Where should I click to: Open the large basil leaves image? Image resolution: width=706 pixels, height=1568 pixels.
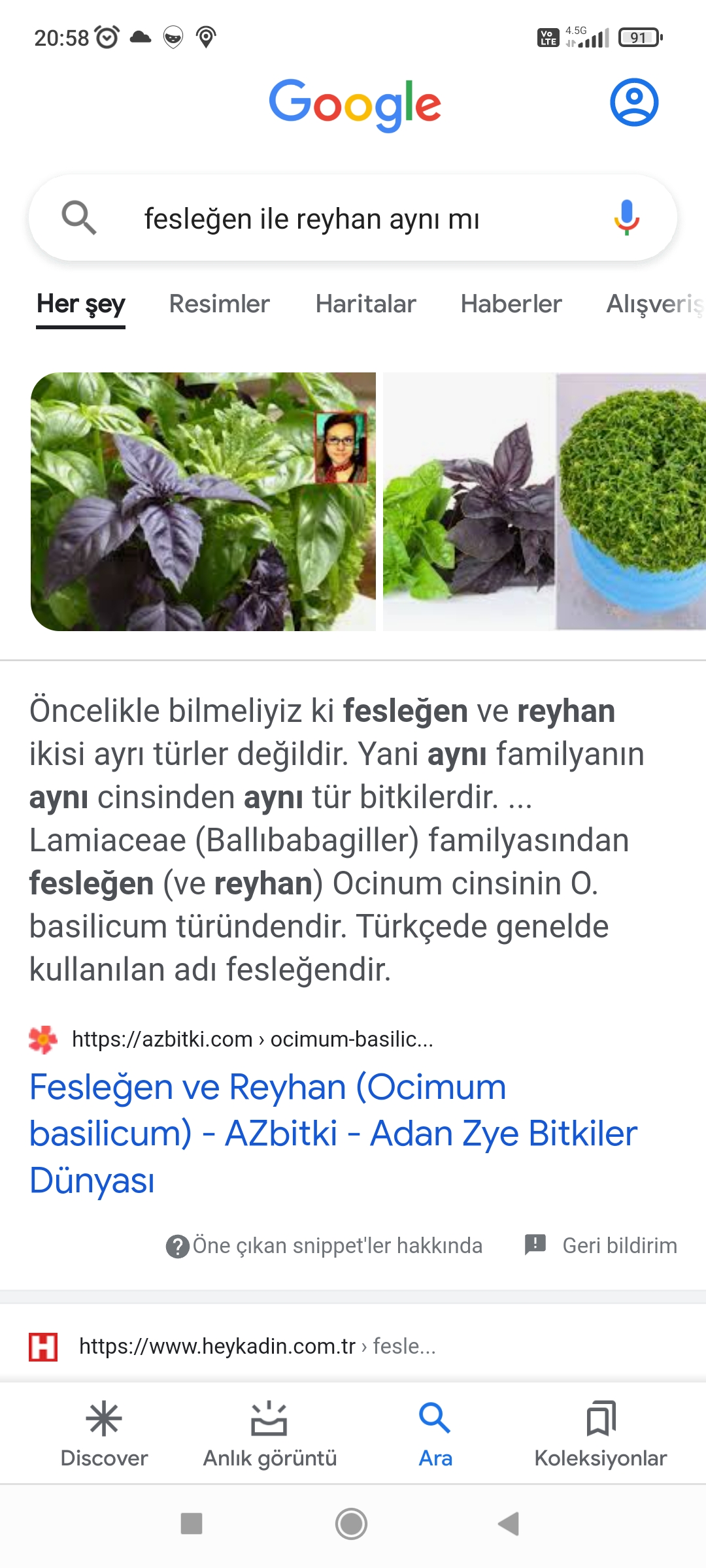(x=203, y=502)
